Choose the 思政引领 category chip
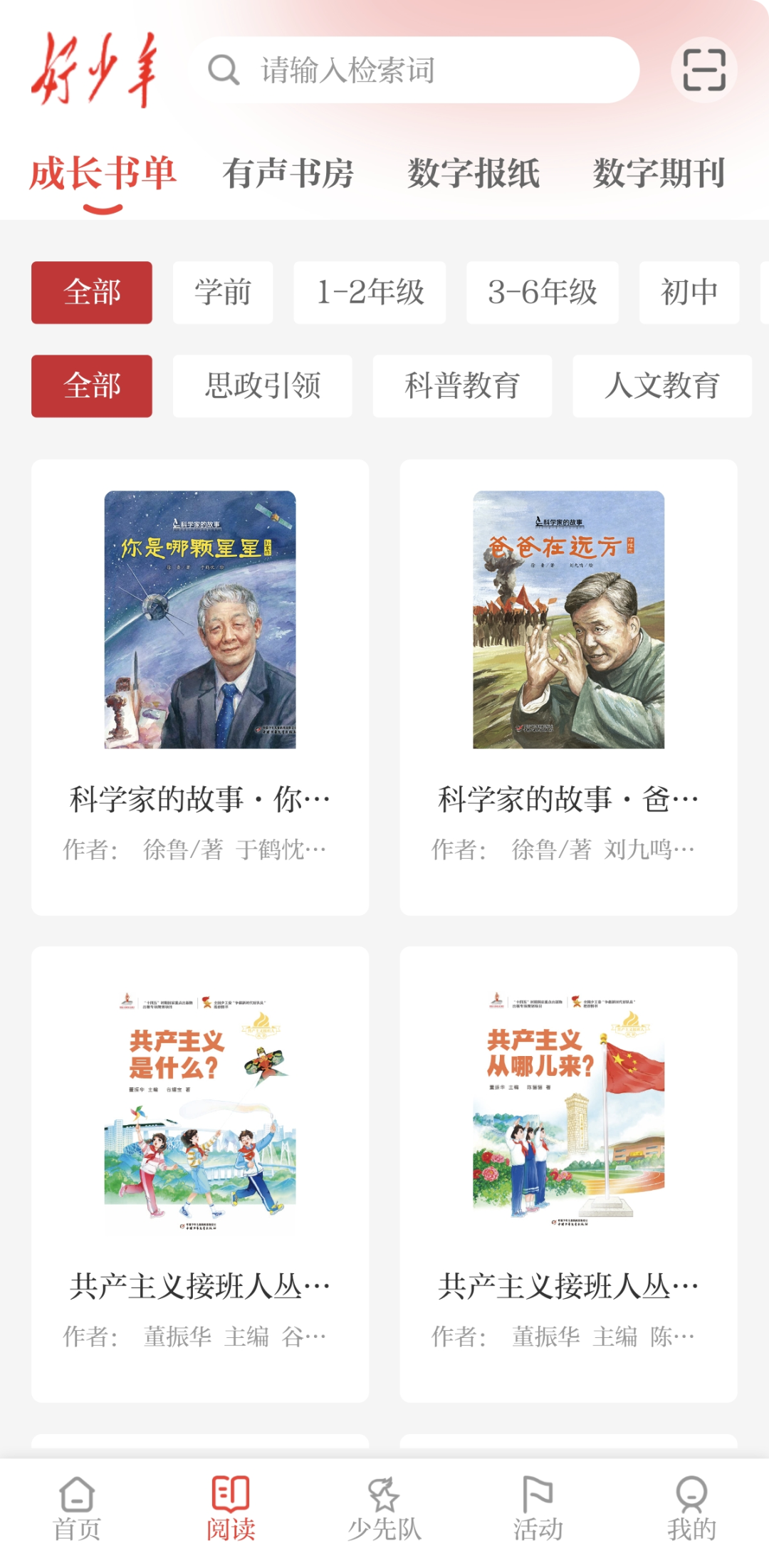Viewport: 769px width, 1568px height. point(262,386)
